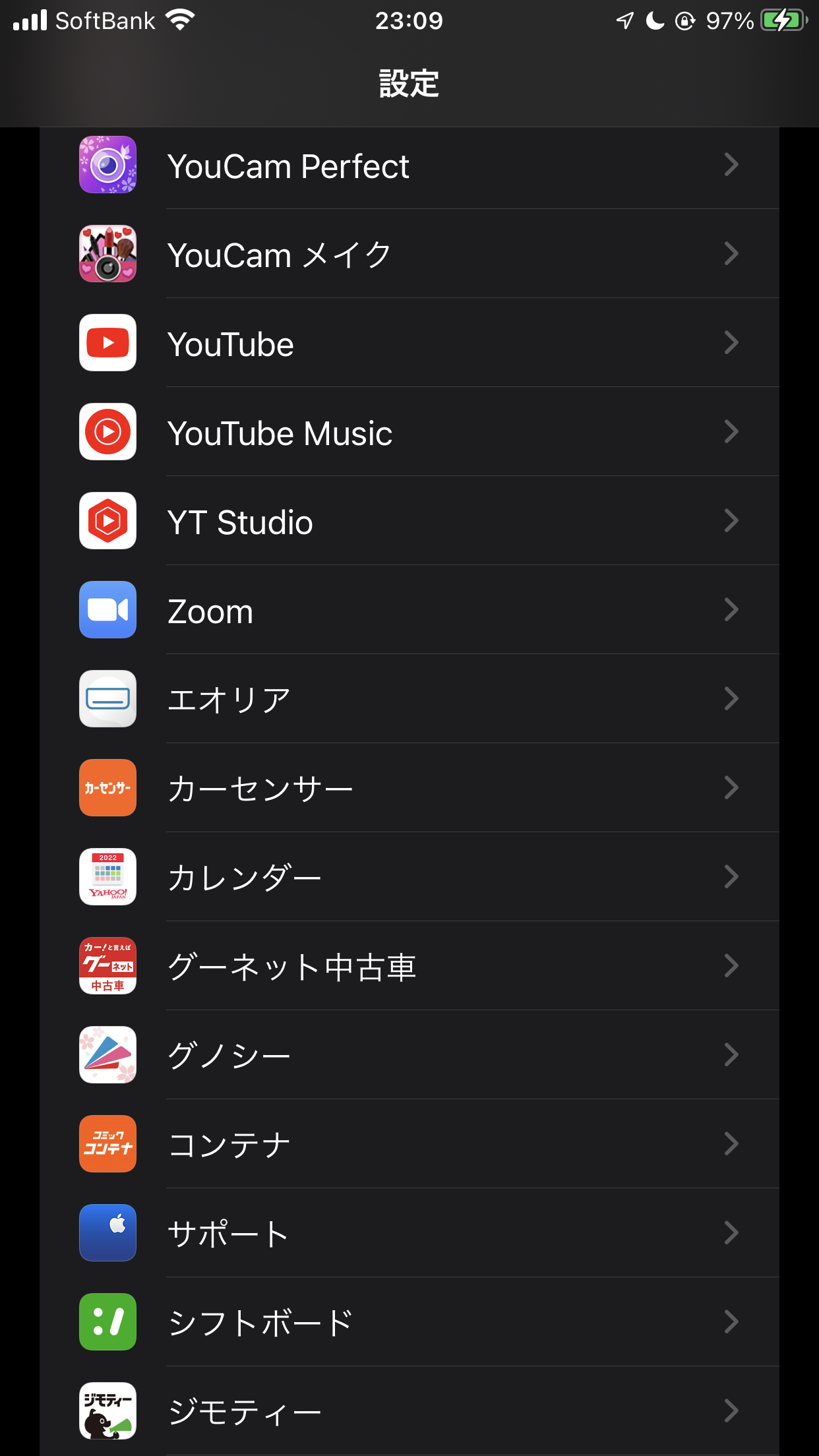Select the YouTube settings row

[x=409, y=344]
